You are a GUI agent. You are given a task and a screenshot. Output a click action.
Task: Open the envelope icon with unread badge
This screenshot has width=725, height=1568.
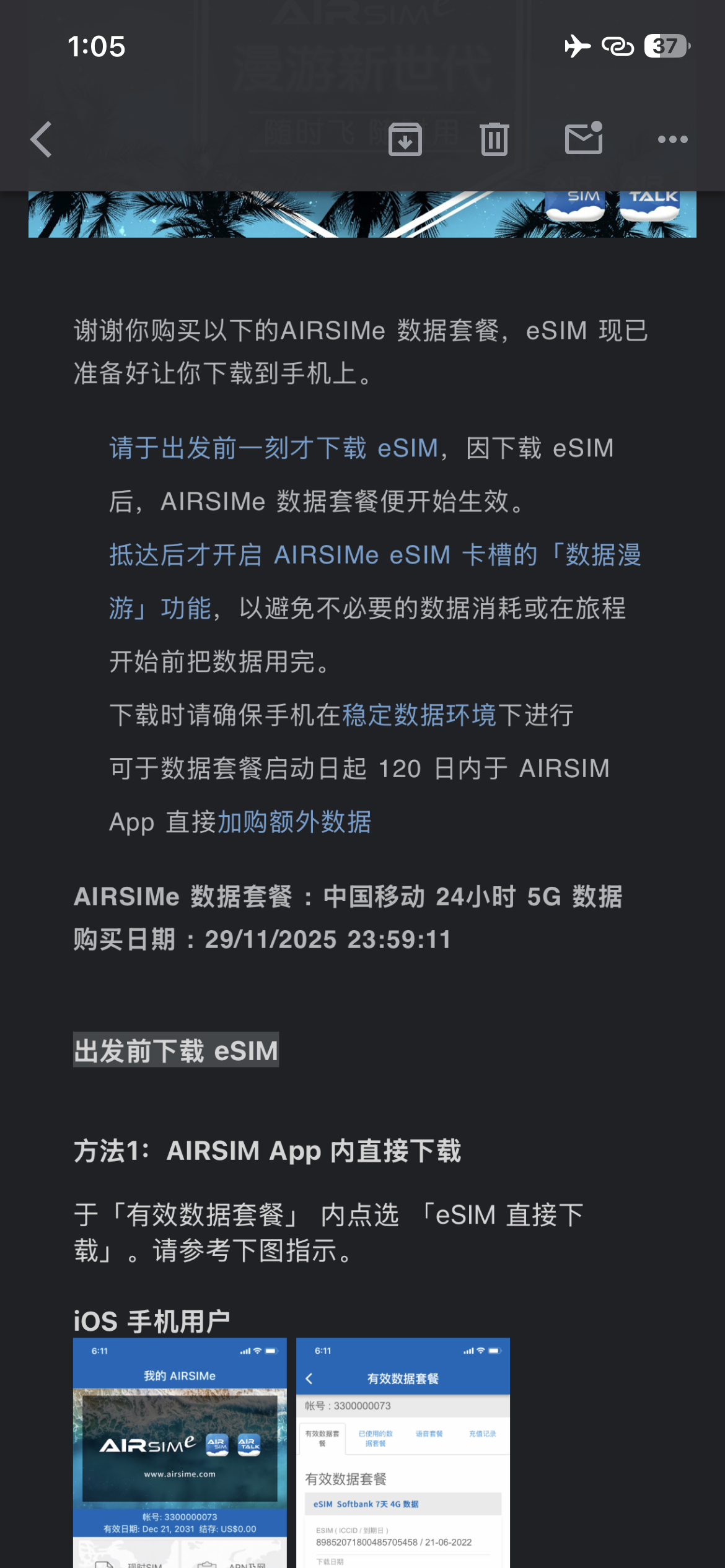[583, 139]
